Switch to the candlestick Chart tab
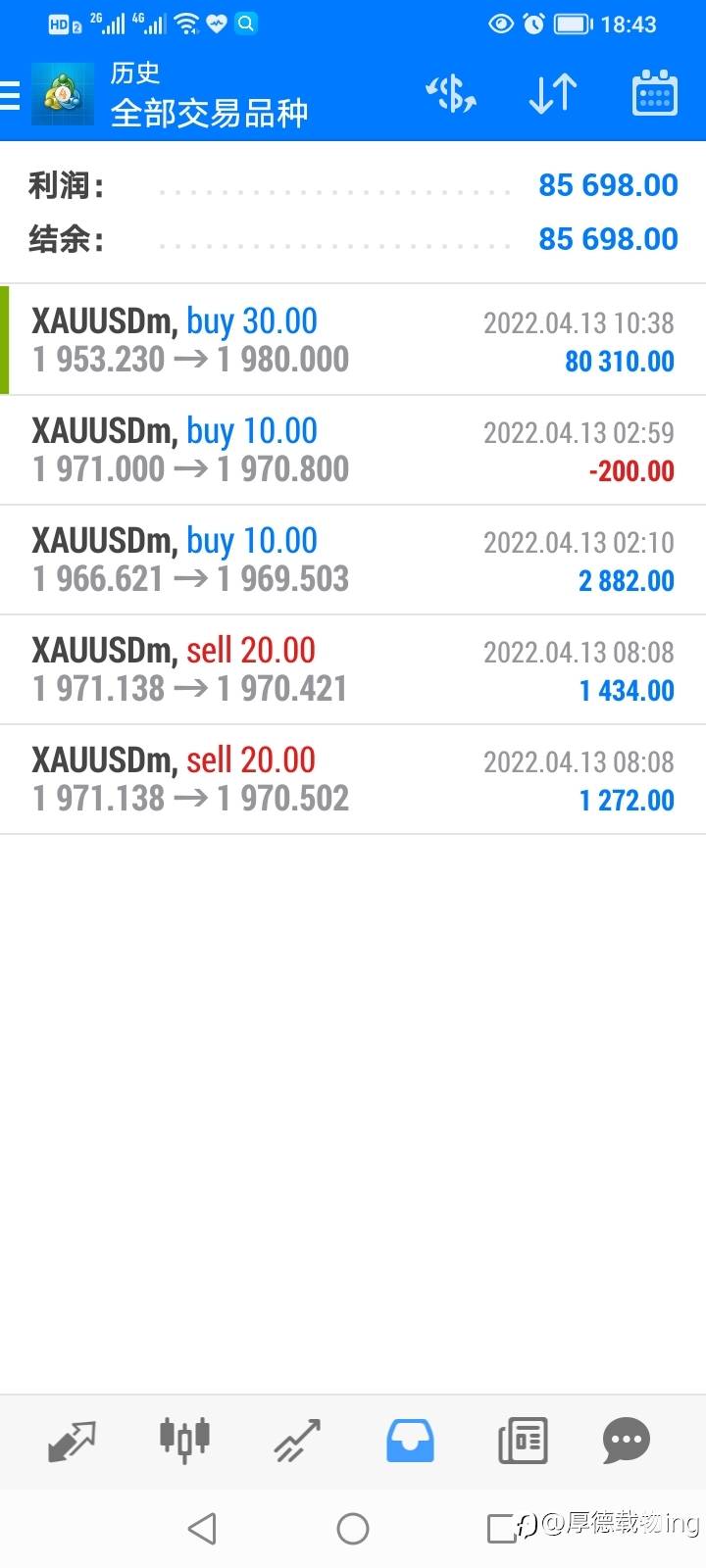 click(184, 1441)
